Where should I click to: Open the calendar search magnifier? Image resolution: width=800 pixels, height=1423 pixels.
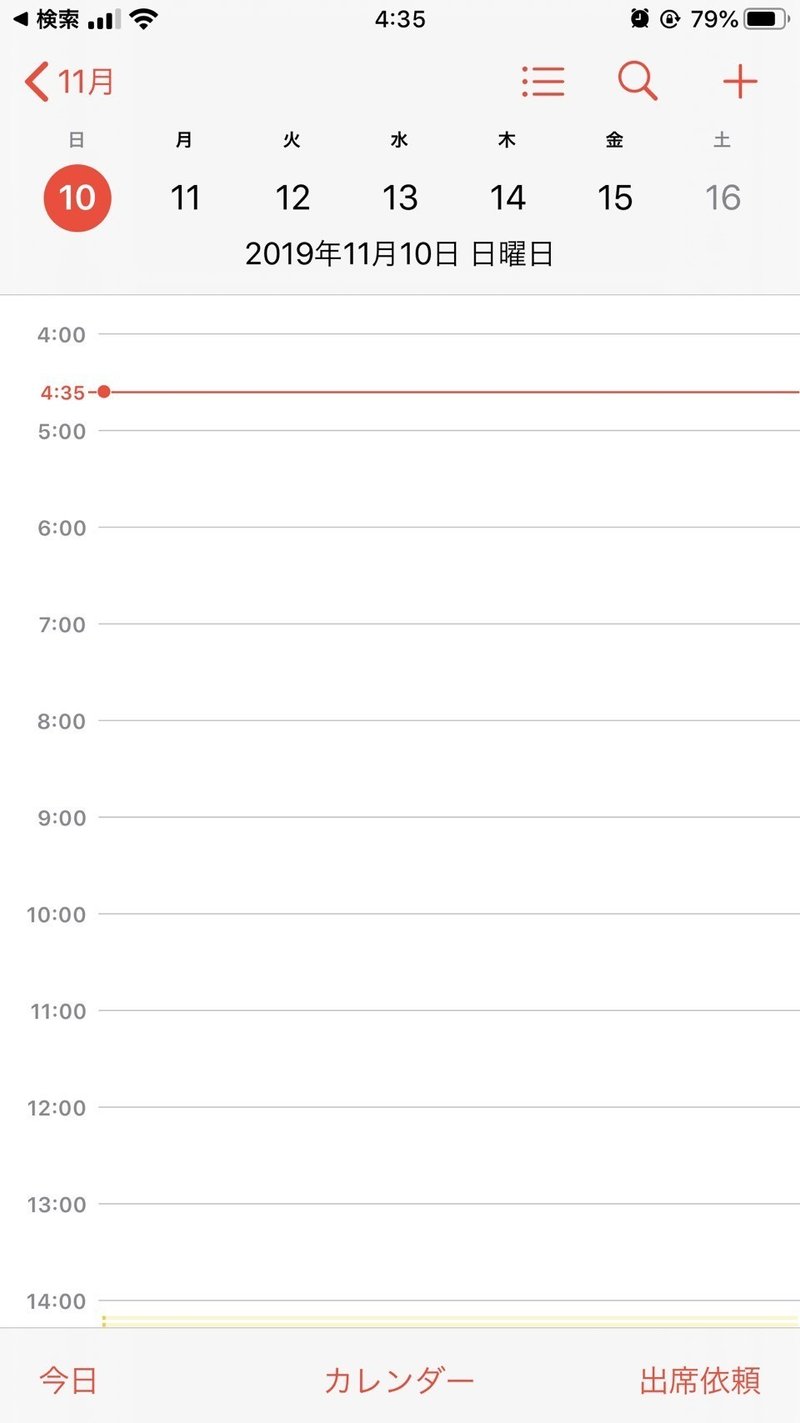pyautogui.click(x=638, y=82)
